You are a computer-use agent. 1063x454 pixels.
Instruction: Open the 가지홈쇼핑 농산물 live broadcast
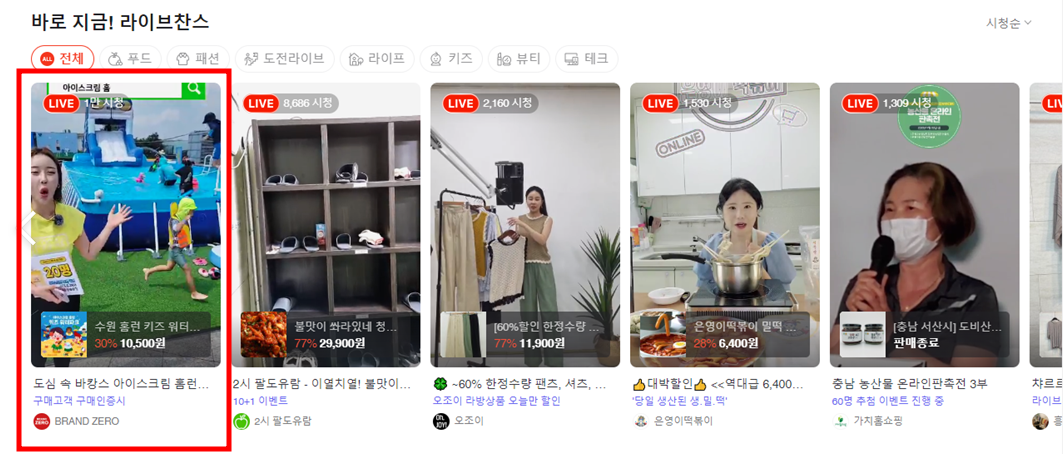[924, 225]
